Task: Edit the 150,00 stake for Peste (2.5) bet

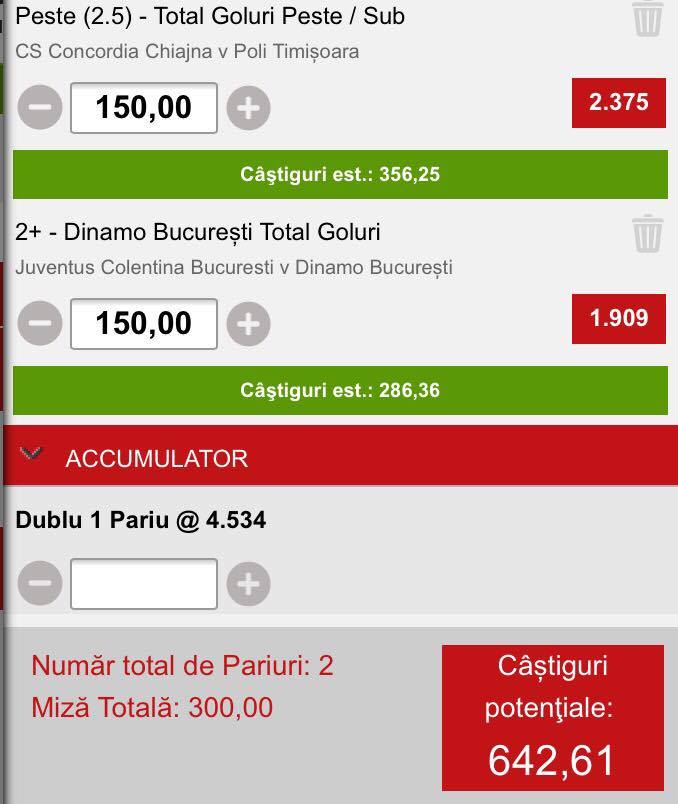Action: (144, 108)
